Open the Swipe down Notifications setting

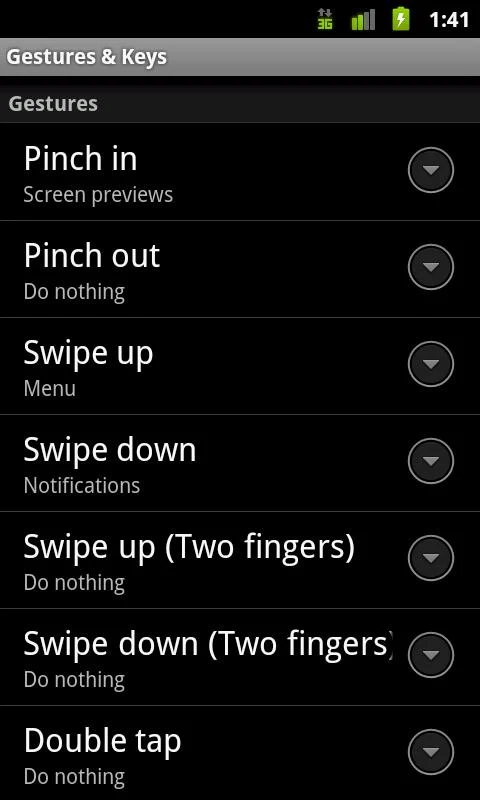240,463
